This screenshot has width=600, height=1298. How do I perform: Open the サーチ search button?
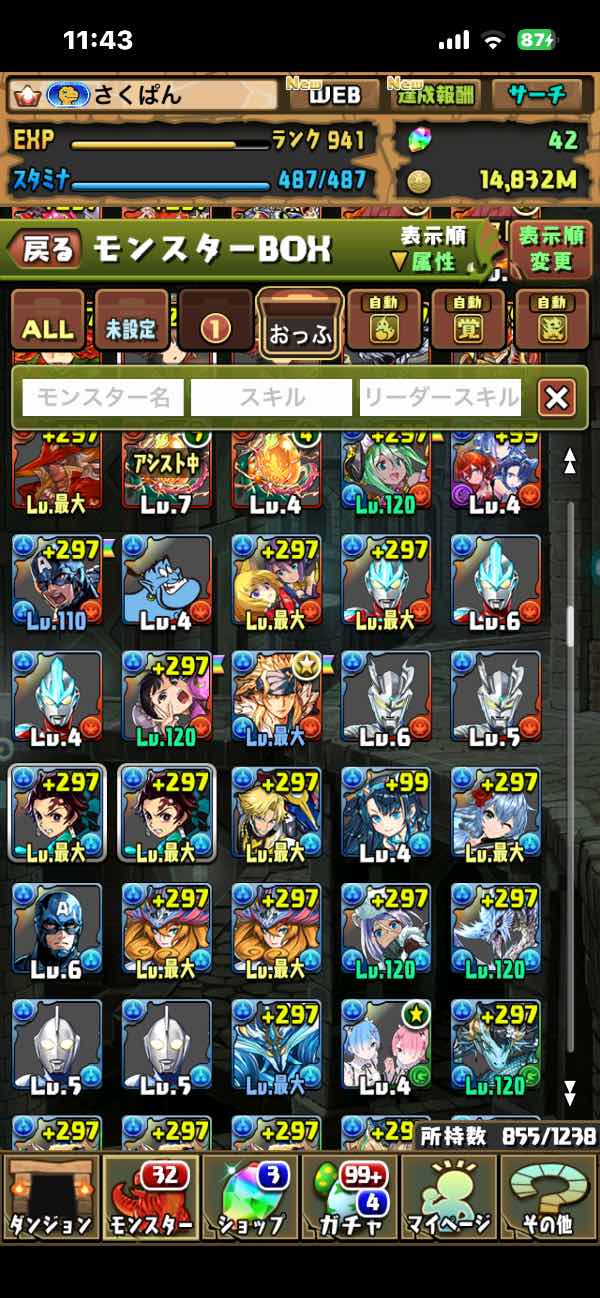538,95
